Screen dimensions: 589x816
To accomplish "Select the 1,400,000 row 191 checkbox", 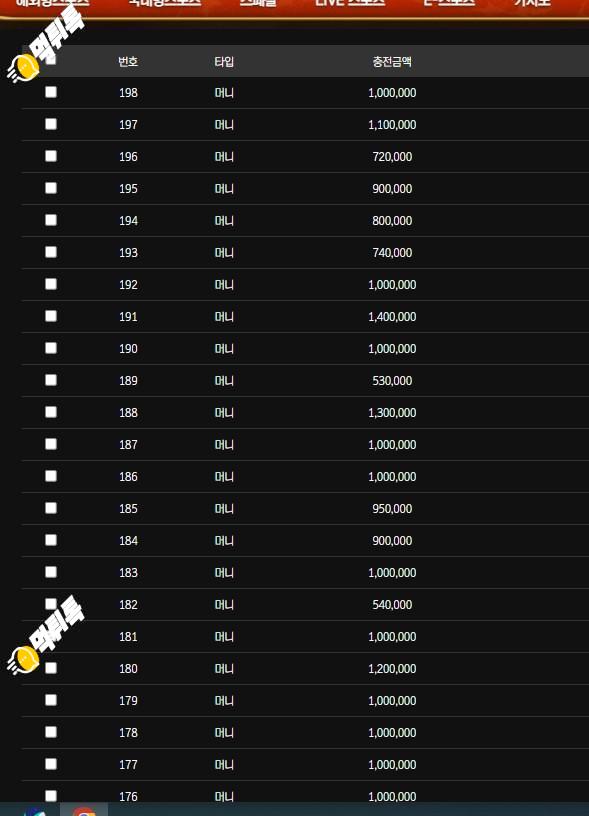I will tap(51, 316).
